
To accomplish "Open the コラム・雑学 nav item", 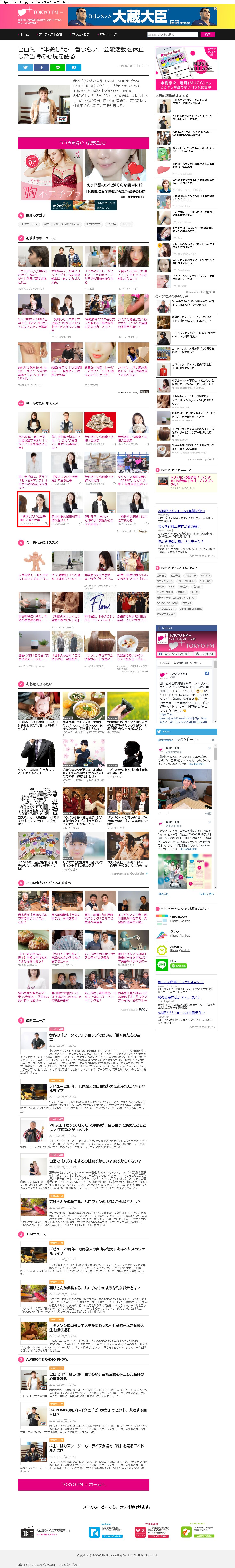I will (x=81, y=35).
